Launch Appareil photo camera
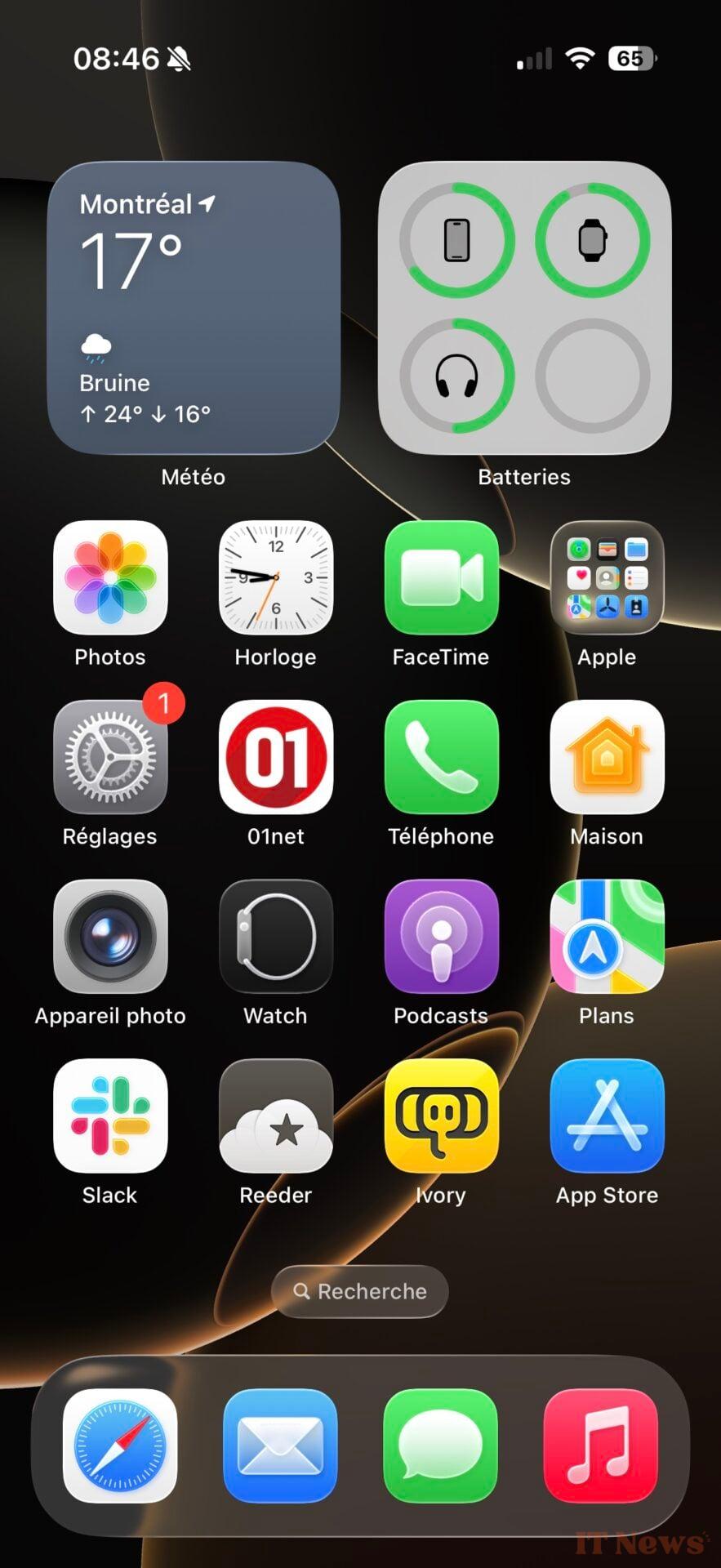The image size is (721, 1568). 110,937
